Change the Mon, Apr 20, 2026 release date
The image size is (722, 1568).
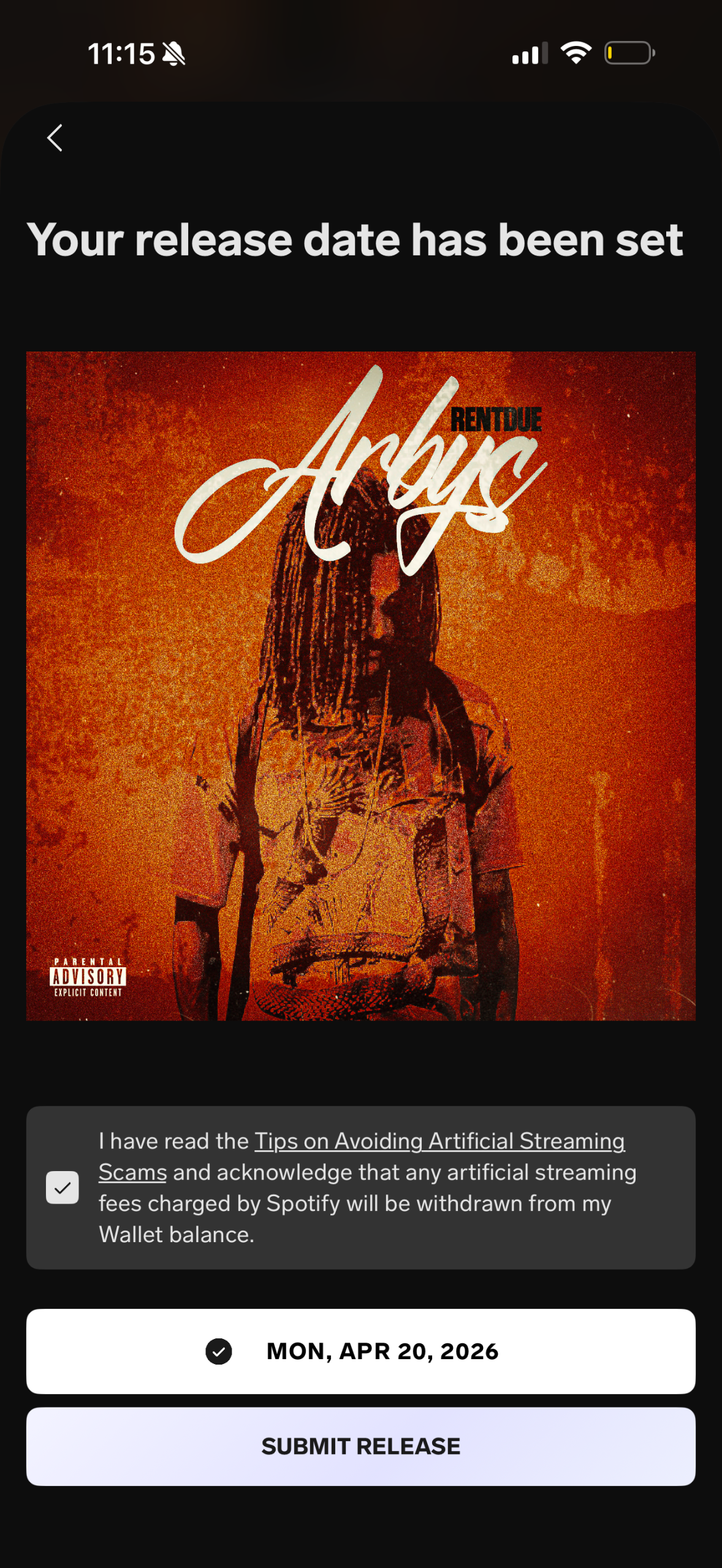point(360,1351)
